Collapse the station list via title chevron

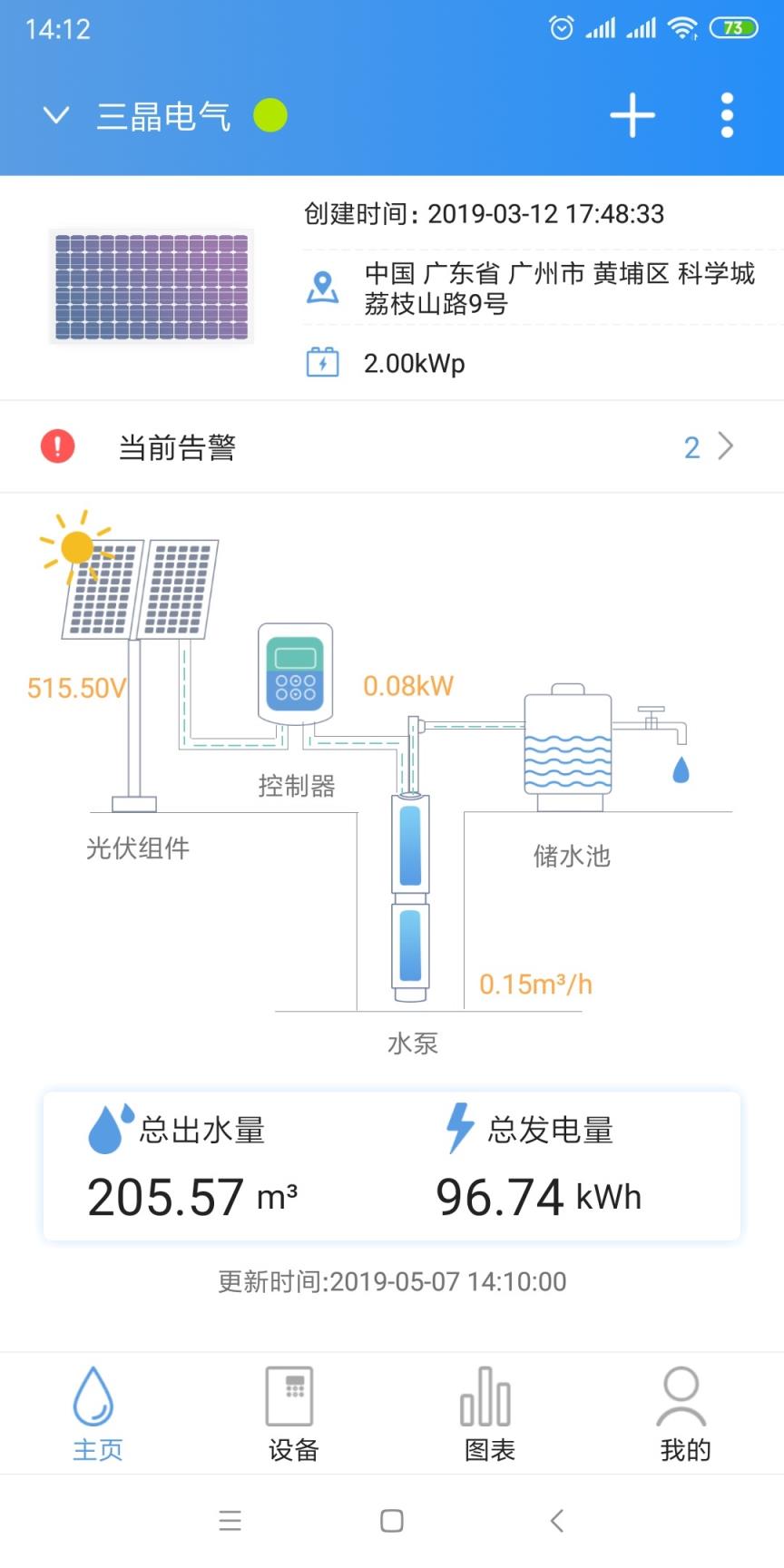click(56, 115)
